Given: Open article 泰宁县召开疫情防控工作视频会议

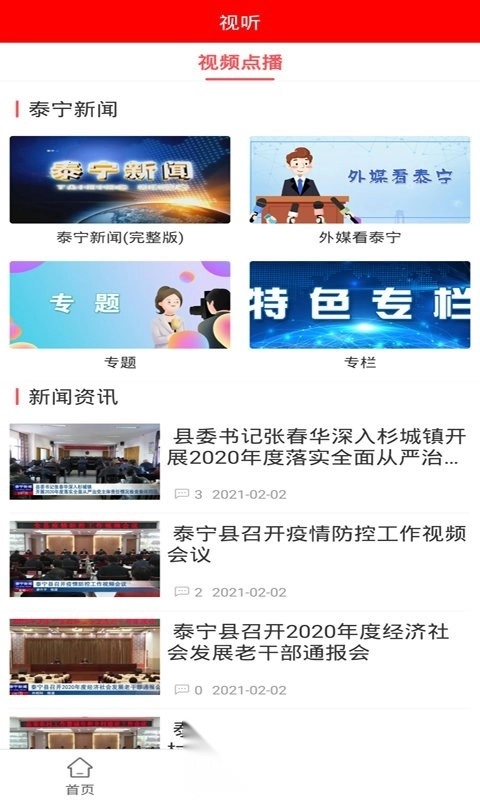Looking at the screenshot, I should coord(240,560).
